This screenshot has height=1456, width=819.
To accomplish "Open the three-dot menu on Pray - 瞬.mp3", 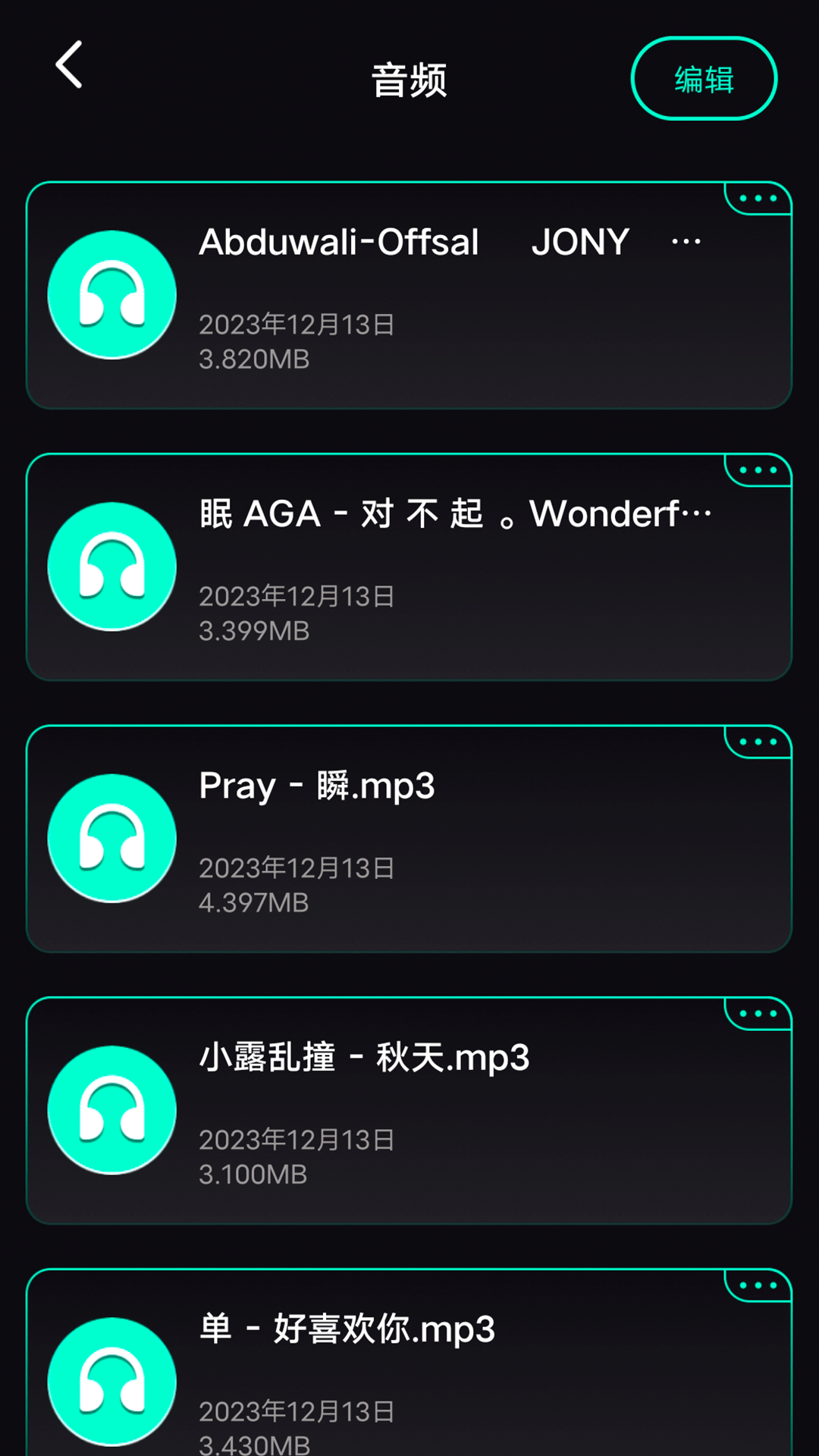I will 758,742.
